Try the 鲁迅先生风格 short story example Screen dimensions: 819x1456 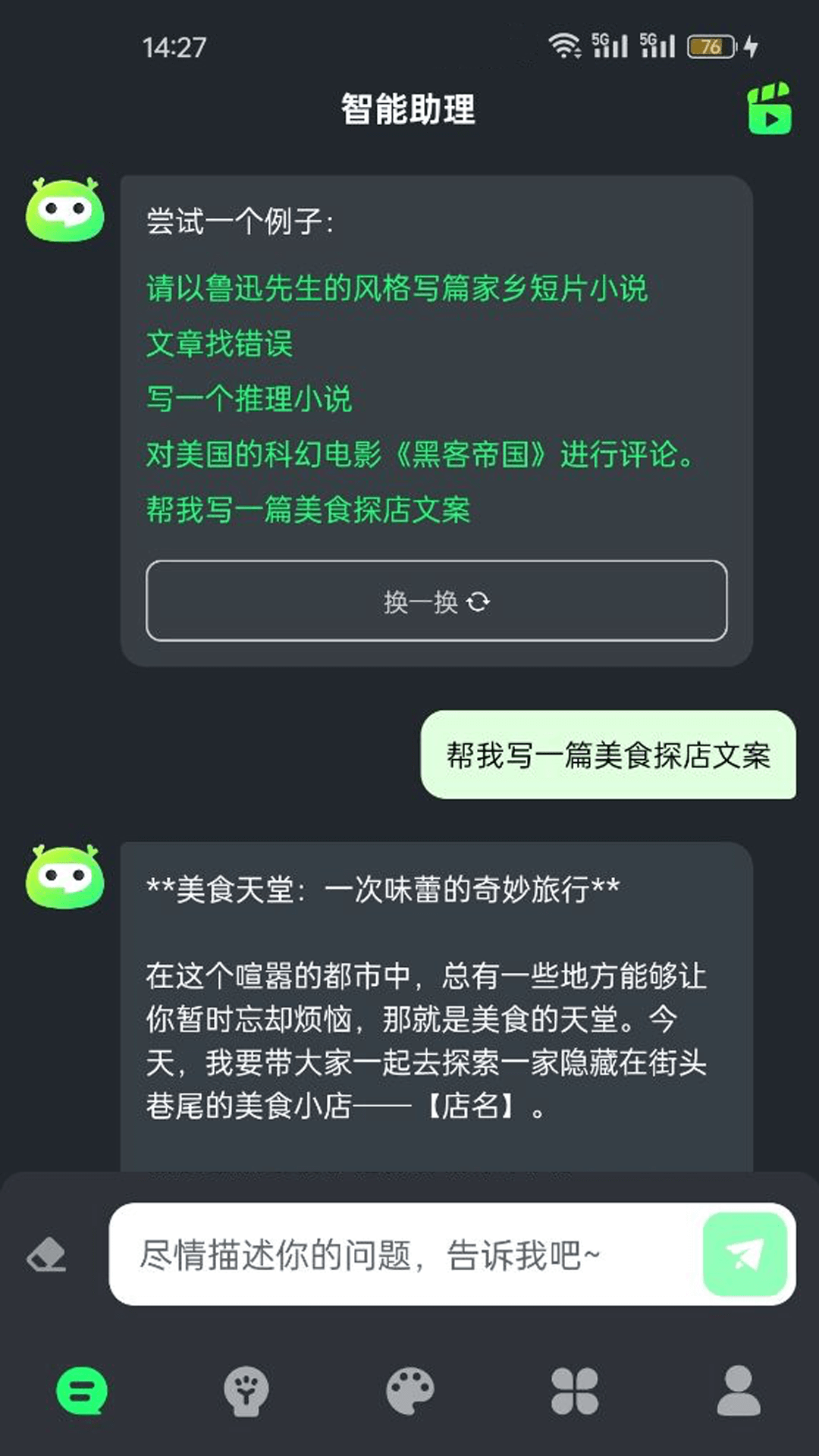tap(397, 288)
